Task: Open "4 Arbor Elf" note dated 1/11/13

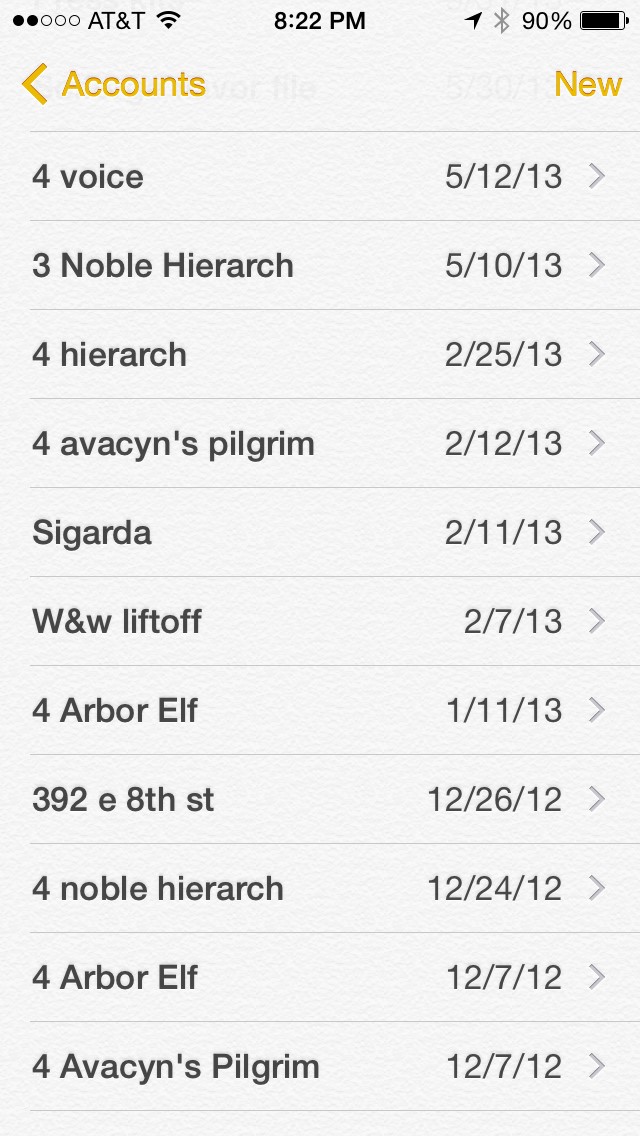Action: tap(320, 711)
